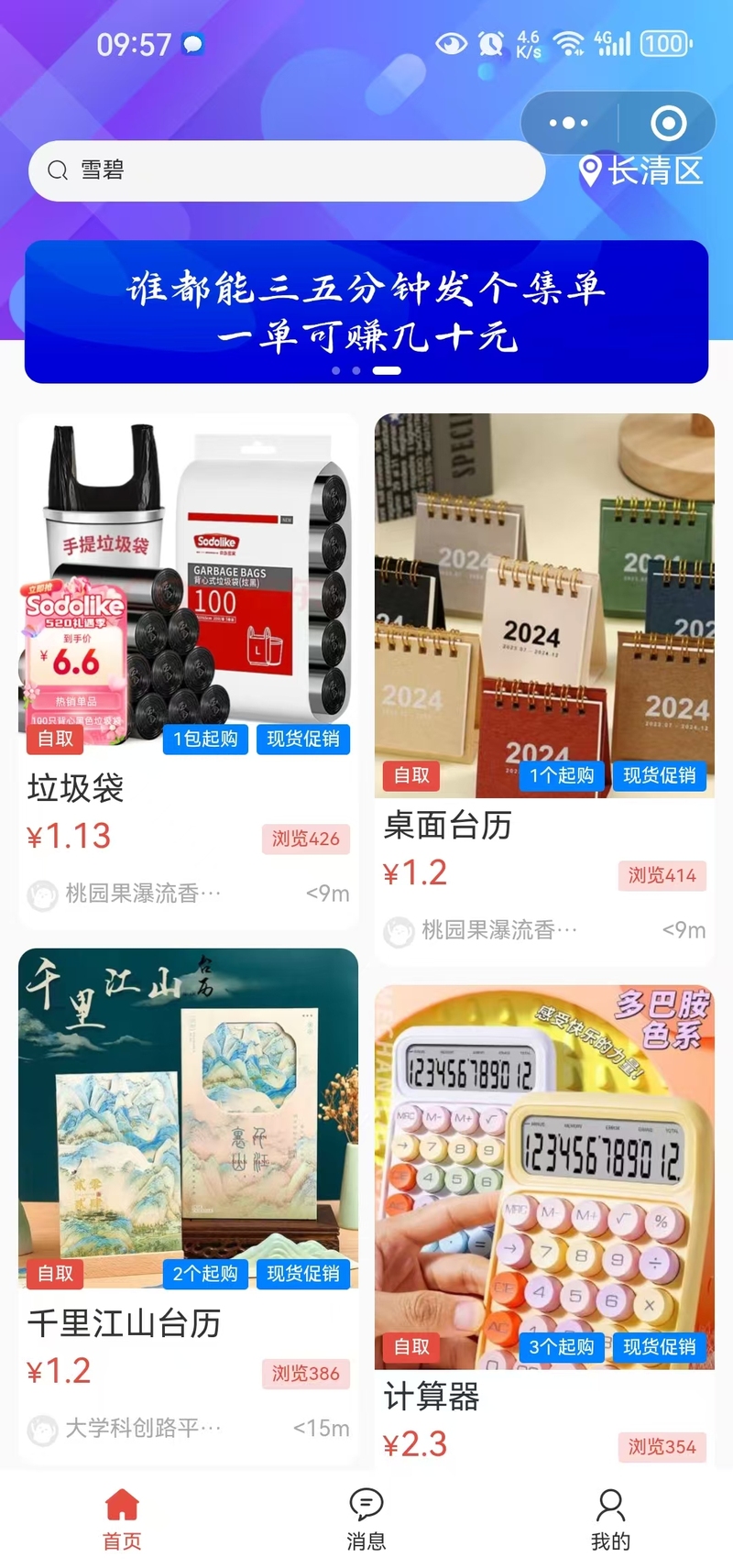
Task: Open the blue 集单 promotional banner
Action: click(366, 312)
